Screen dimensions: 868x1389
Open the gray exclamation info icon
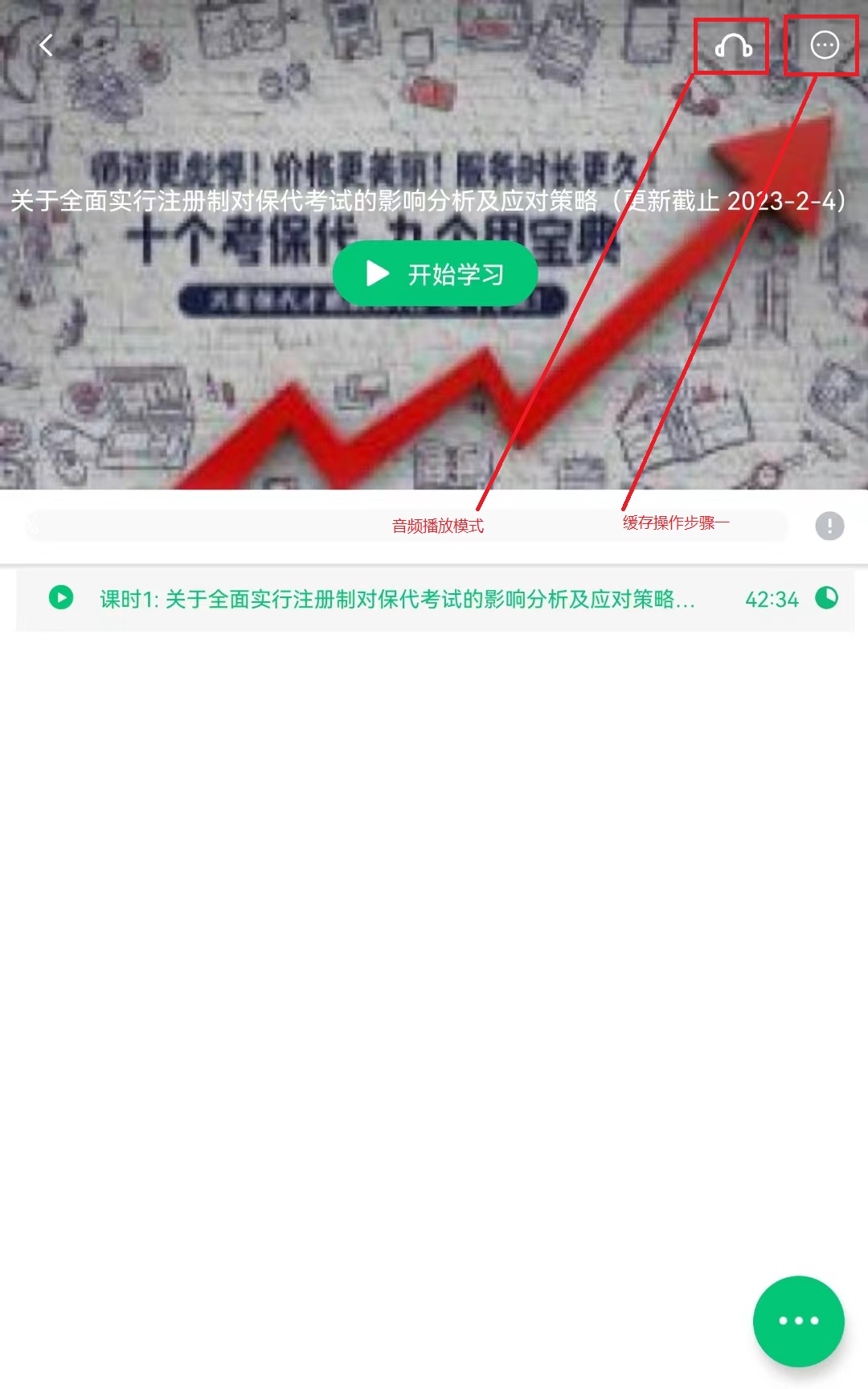coord(829,527)
